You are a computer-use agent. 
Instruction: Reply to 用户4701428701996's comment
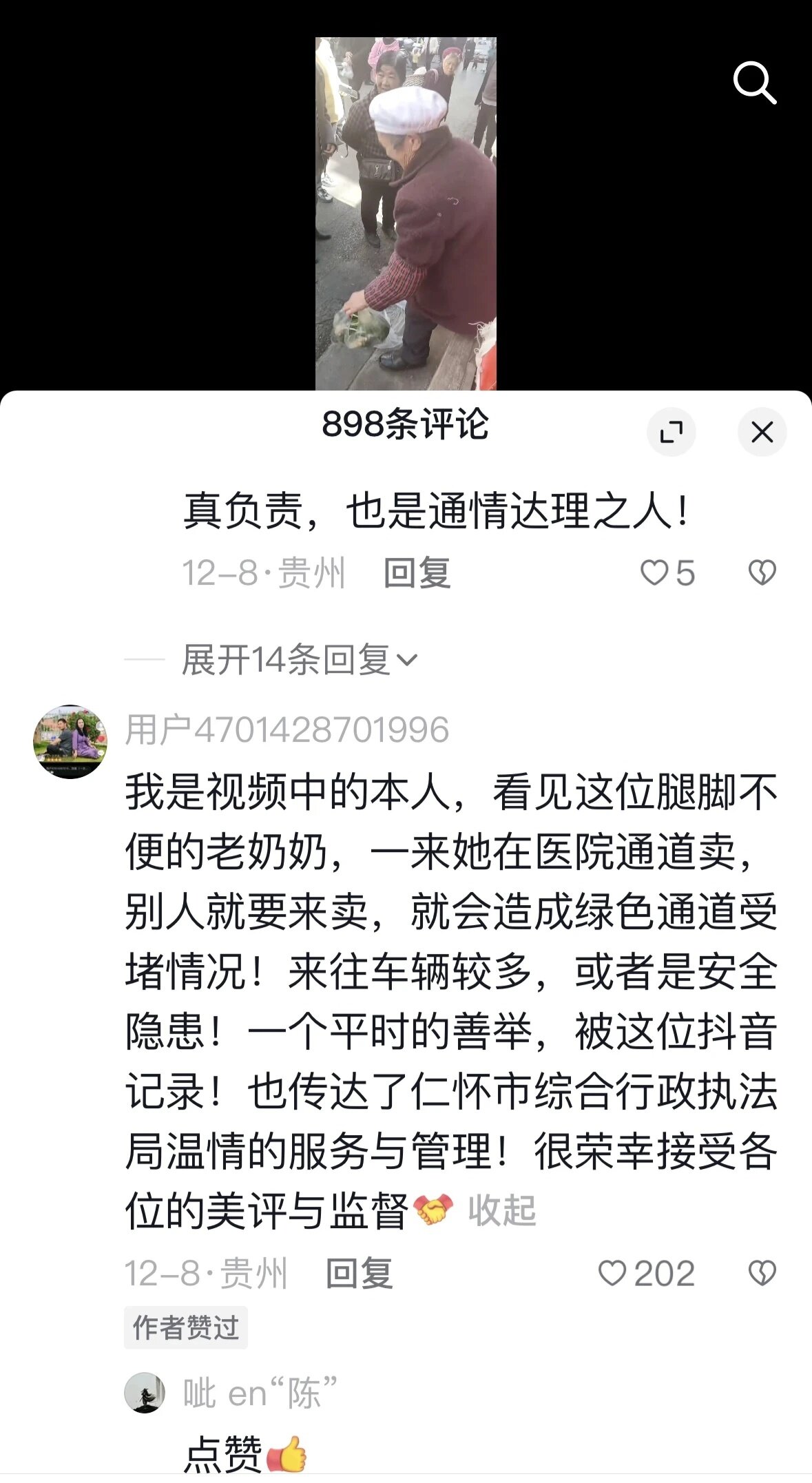359,1273
